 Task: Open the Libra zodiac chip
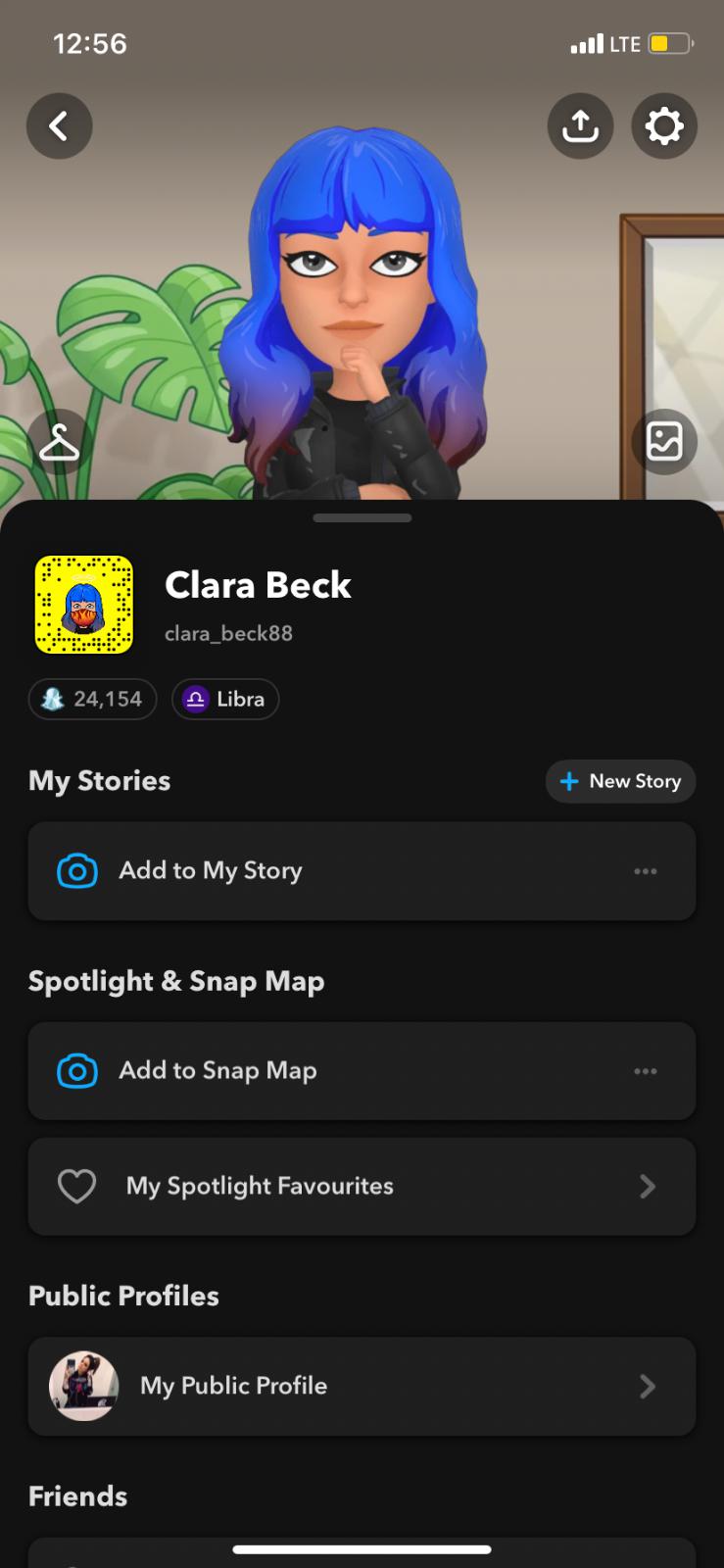(x=225, y=700)
